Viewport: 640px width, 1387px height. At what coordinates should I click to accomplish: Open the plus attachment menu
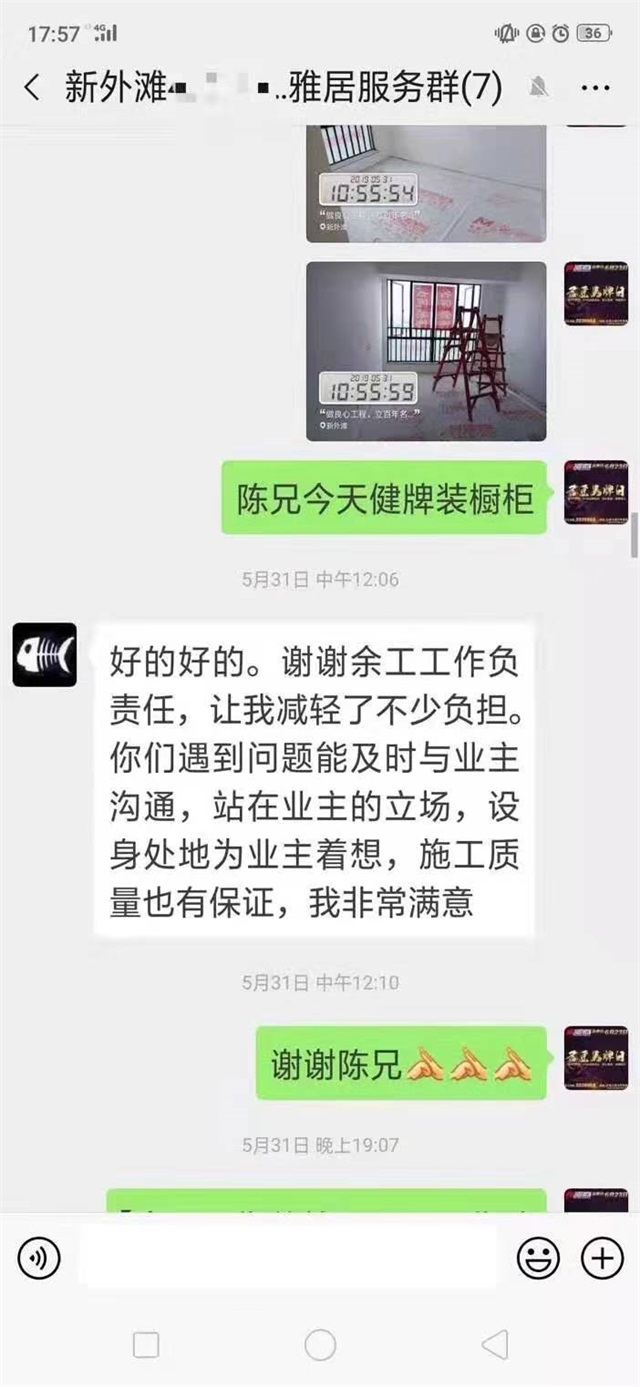(602, 1258)
